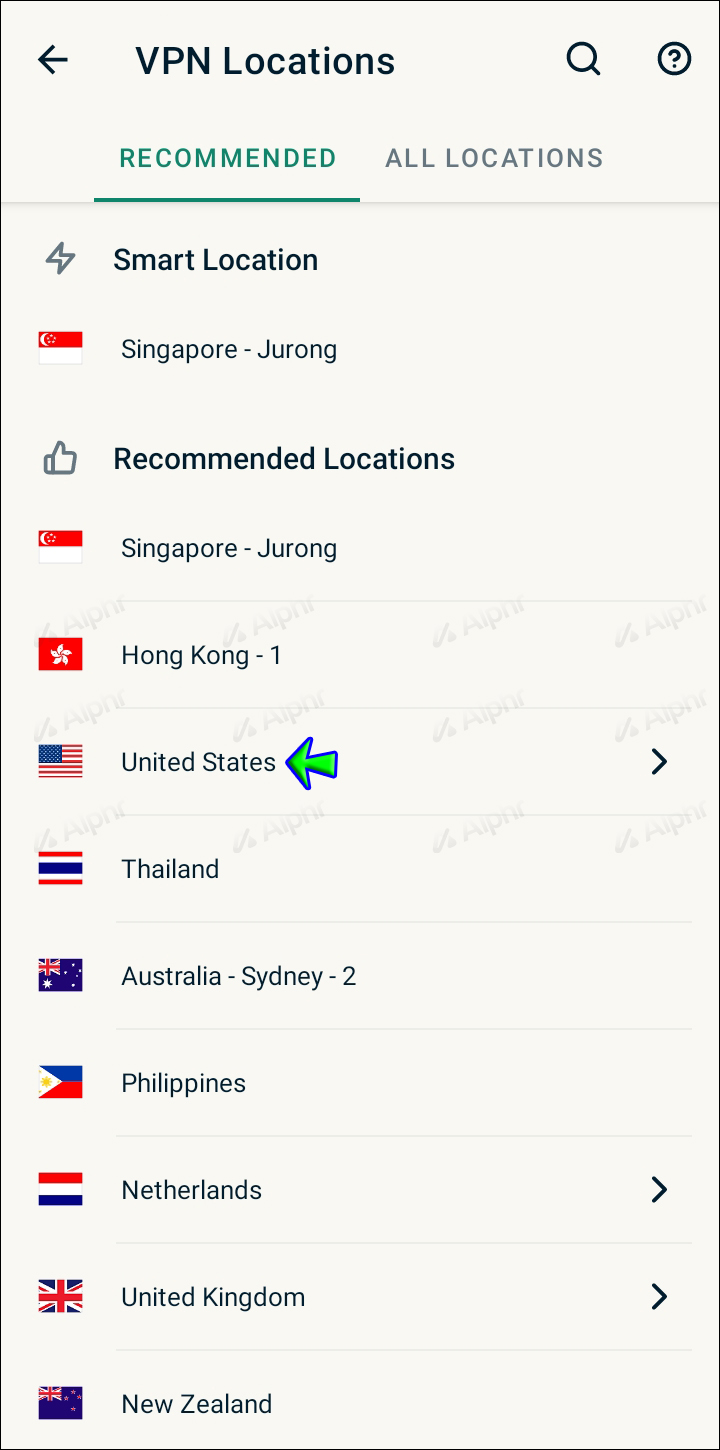Connect to Hong Kong - 1
720x1450 pixels.
(201, 655)
